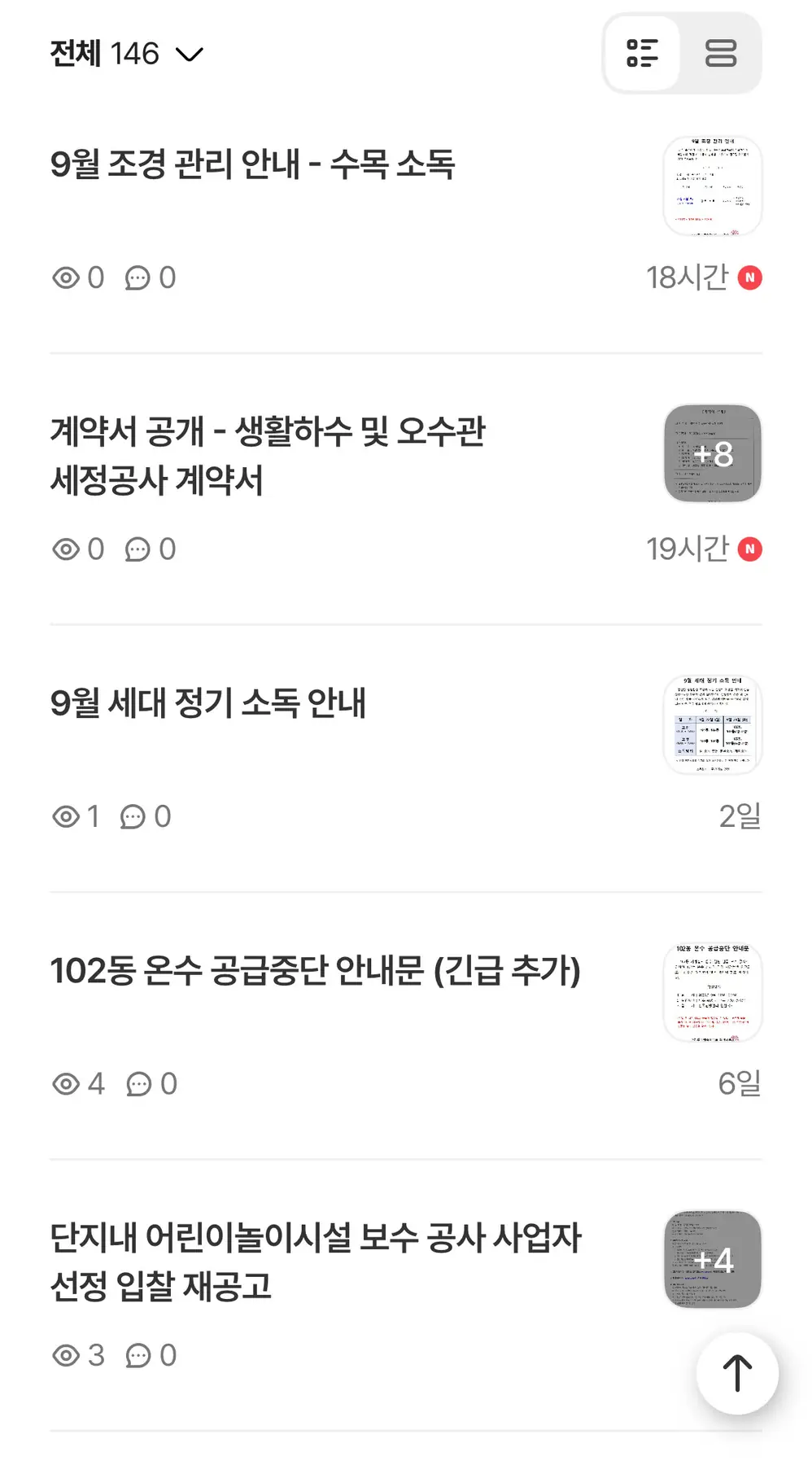812x1465 pixels.
Task: Expand the 전체 146 category dropdown
Action: [126, 55]
